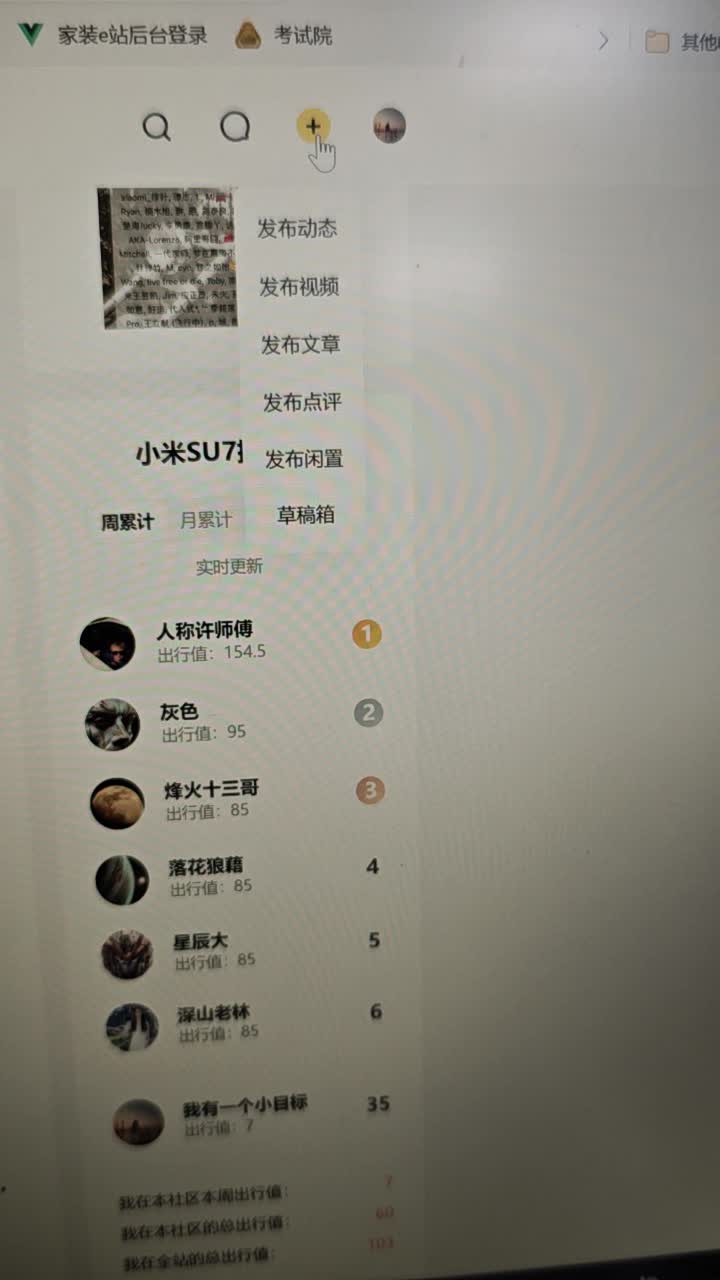
Task: Switch to the 周累计 tab
Action: pyautogui.click(x=127, y=522)
